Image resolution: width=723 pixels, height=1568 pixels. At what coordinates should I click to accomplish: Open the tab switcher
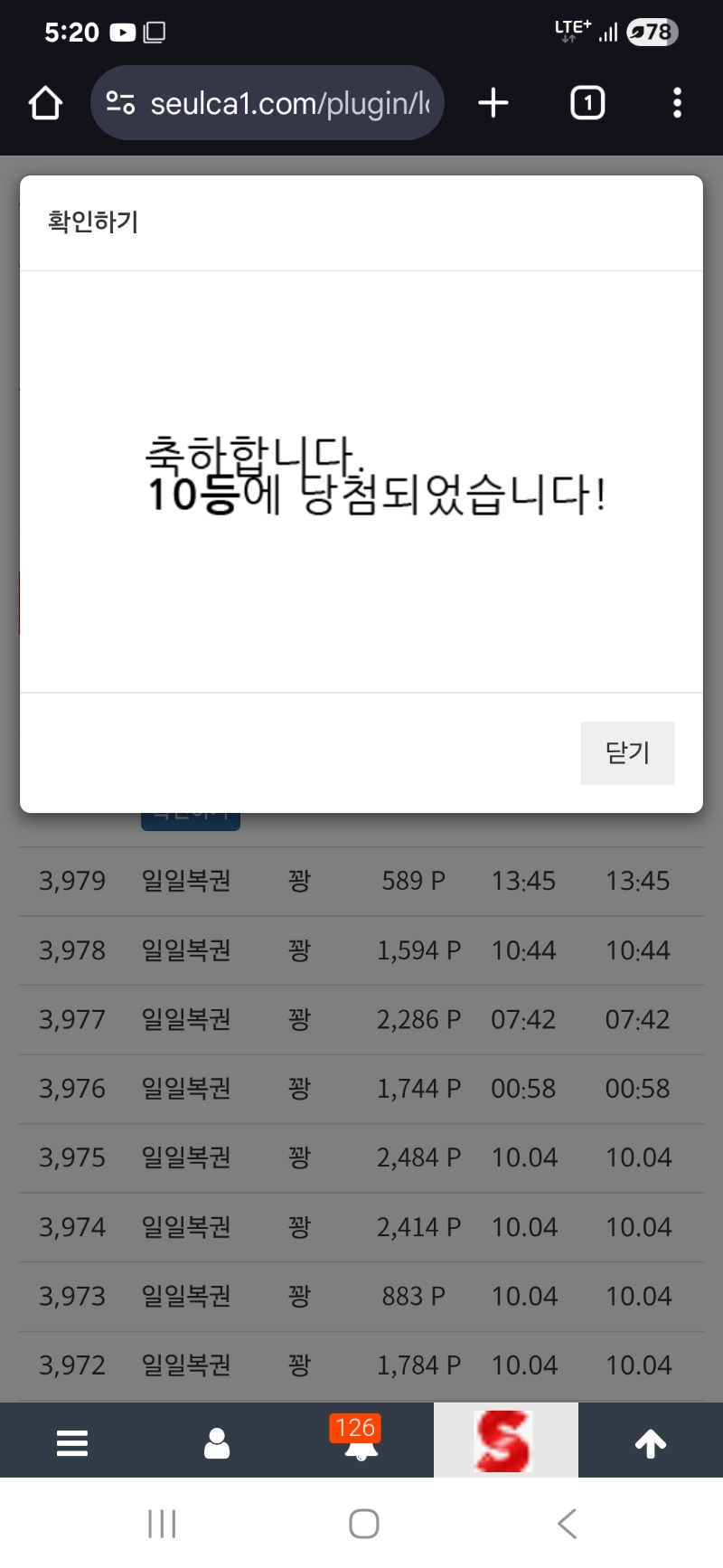(x=587, y=103)
